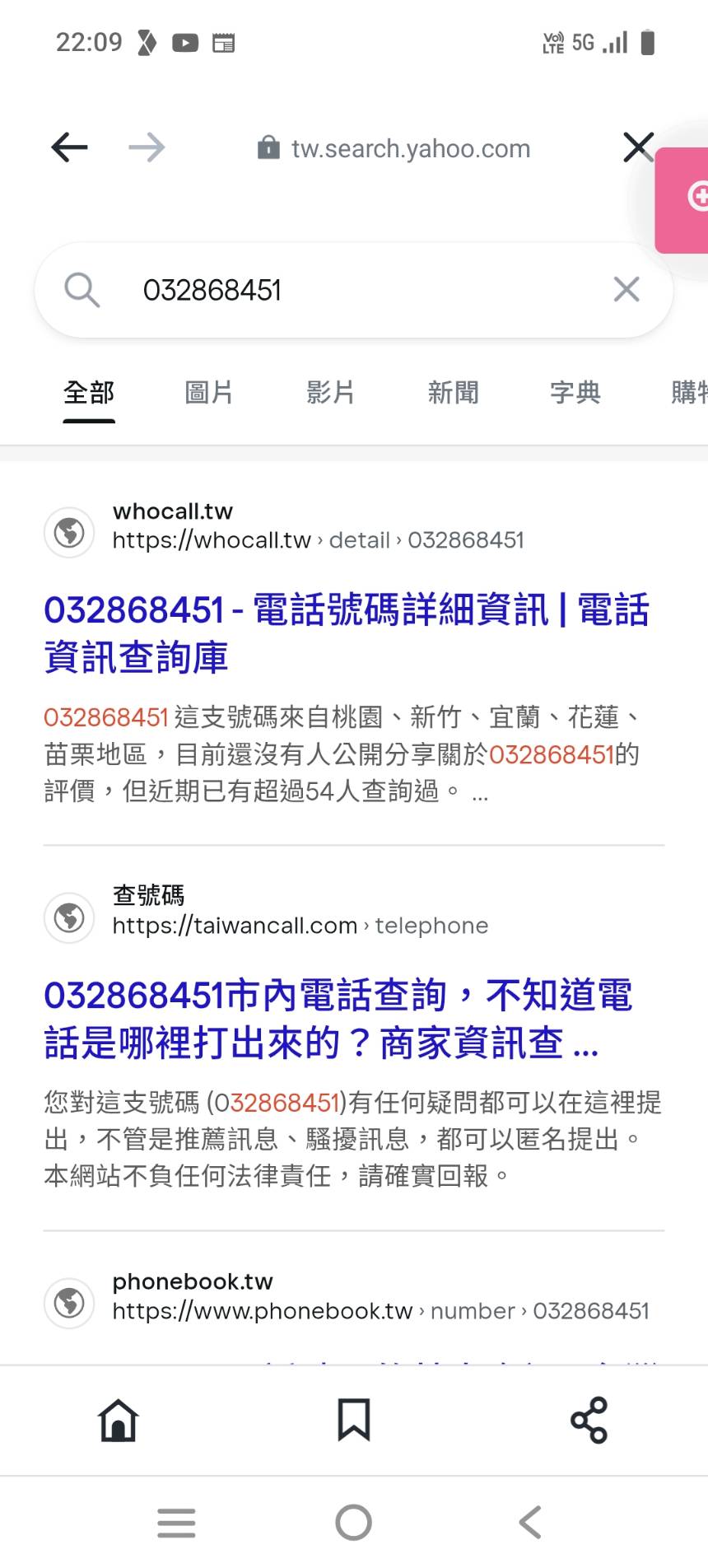Tap the system back button
This screenshot has width=708, height=1568.
[530, 1523]
